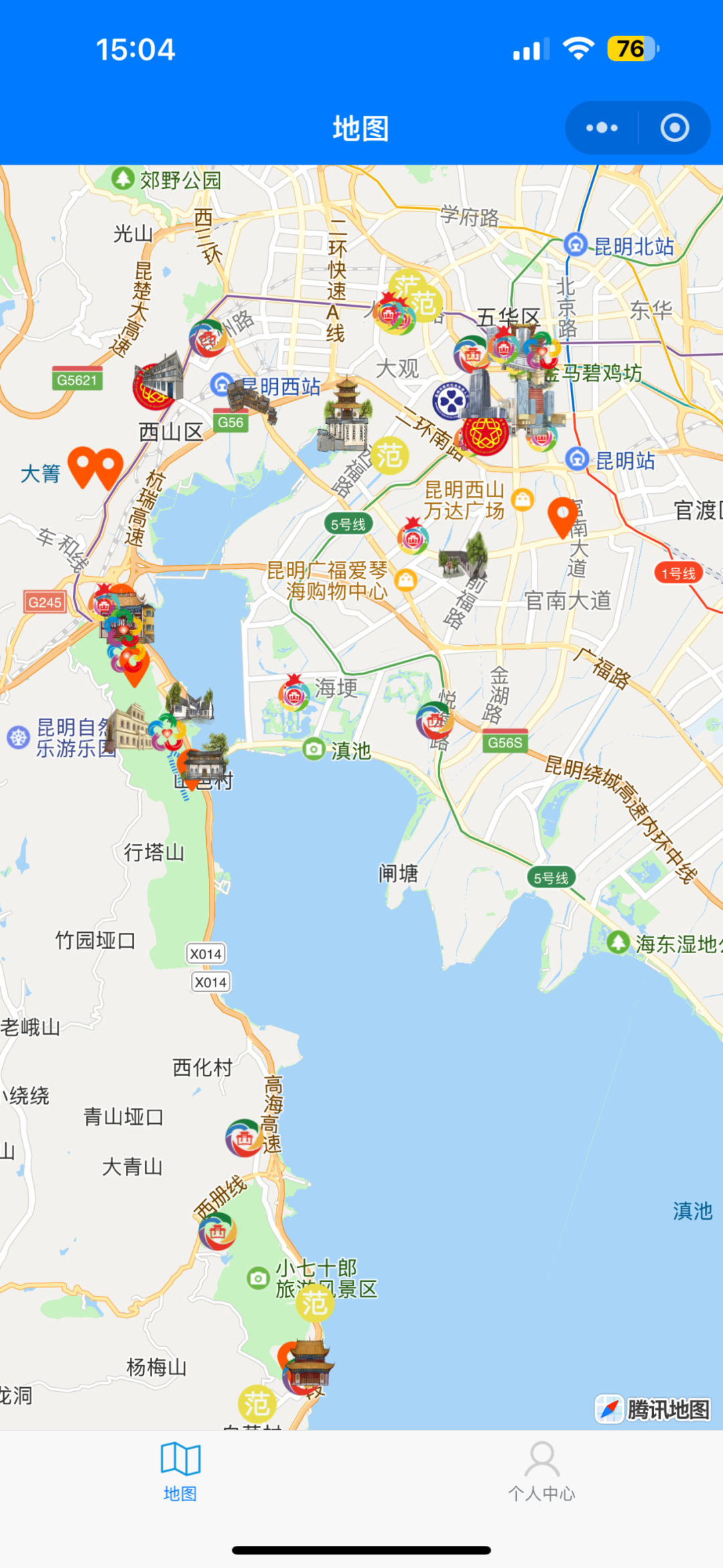
Task: Tap the red star emblem marker near 二环南路
Action: 485,435
